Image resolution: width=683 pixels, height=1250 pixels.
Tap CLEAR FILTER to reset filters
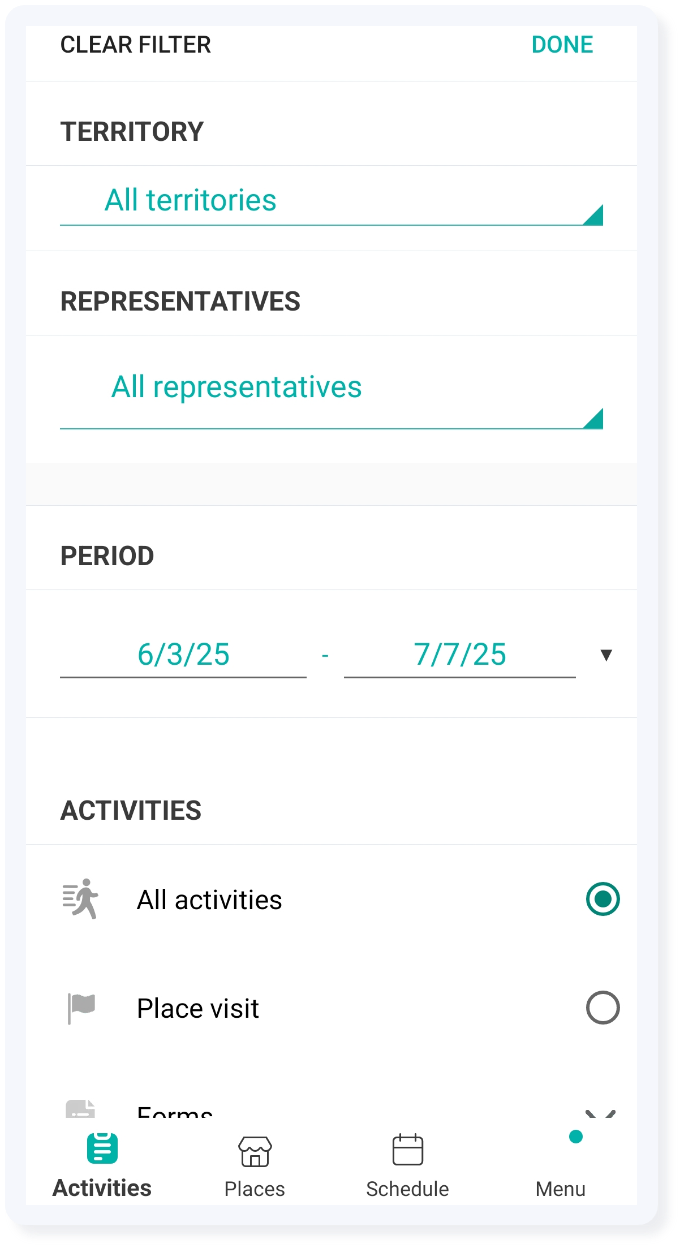point(136,45)
